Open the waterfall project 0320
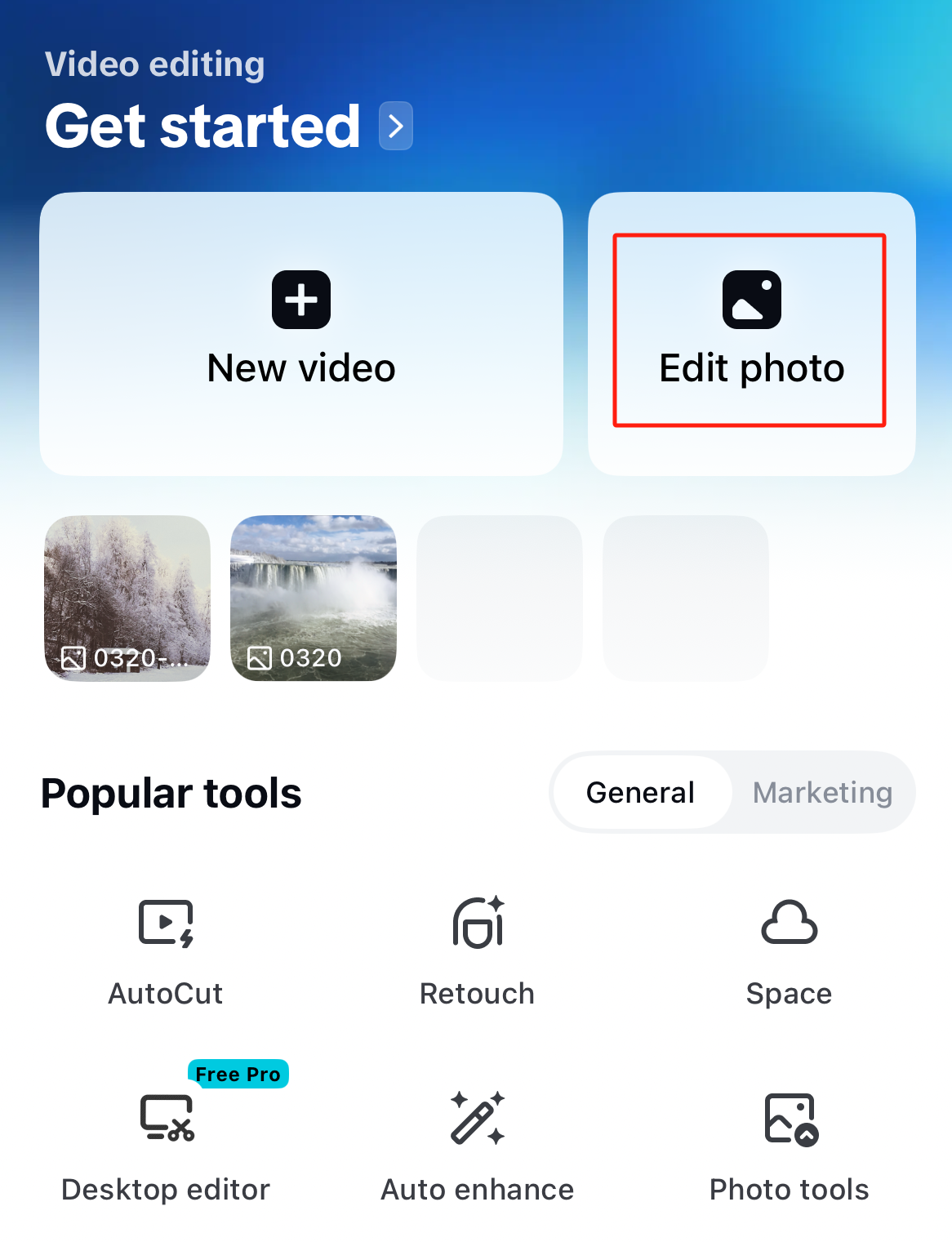This screenshot has width=952, height=1242. pyautogui.click(x=314, y=598)
